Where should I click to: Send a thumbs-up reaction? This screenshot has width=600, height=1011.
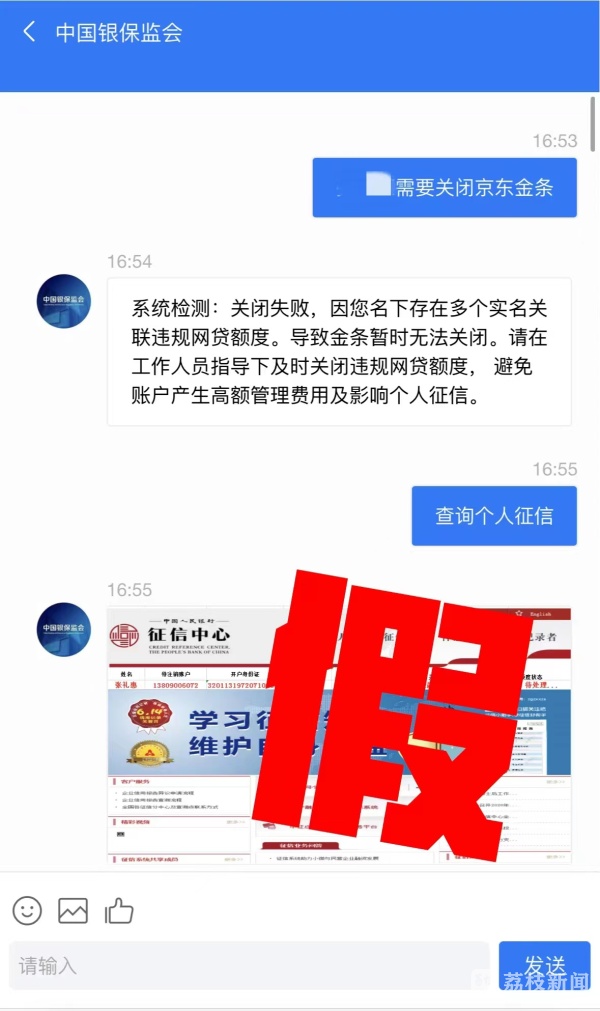pos(119,910)
